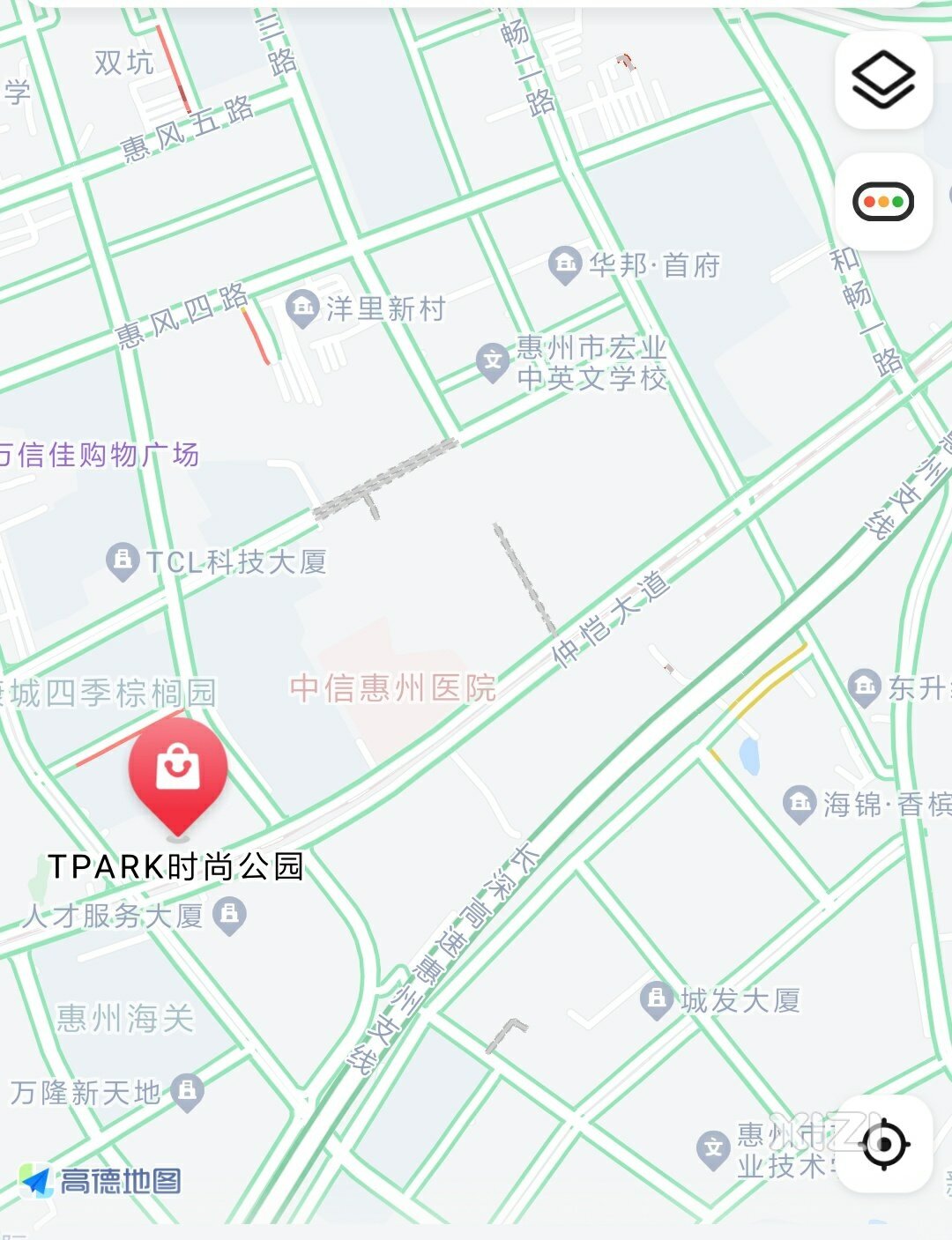Select the 海锦·香槟 place marker
Viewport: 952px width, 1240px height.
[800, 804]
